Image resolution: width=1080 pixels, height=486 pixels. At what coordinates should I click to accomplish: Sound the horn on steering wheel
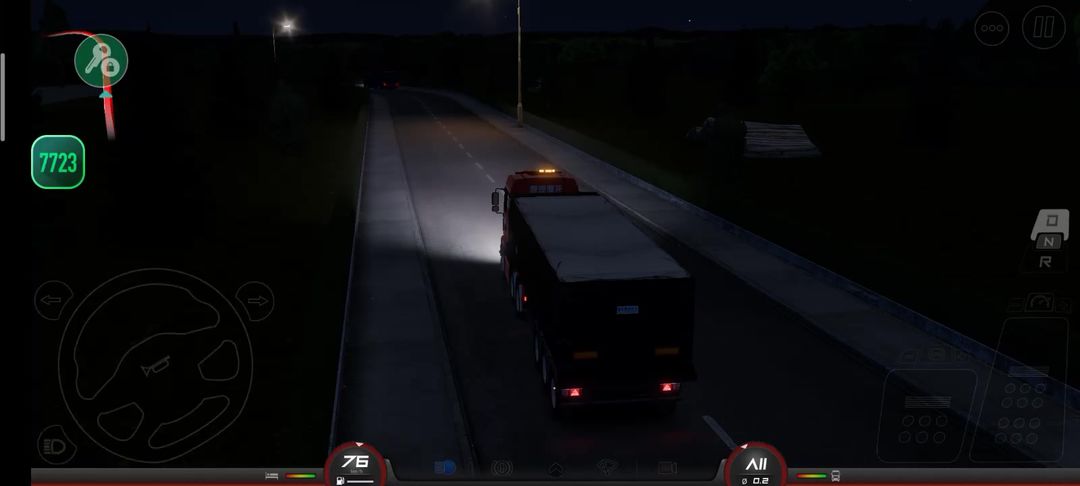tap(156, 366)
